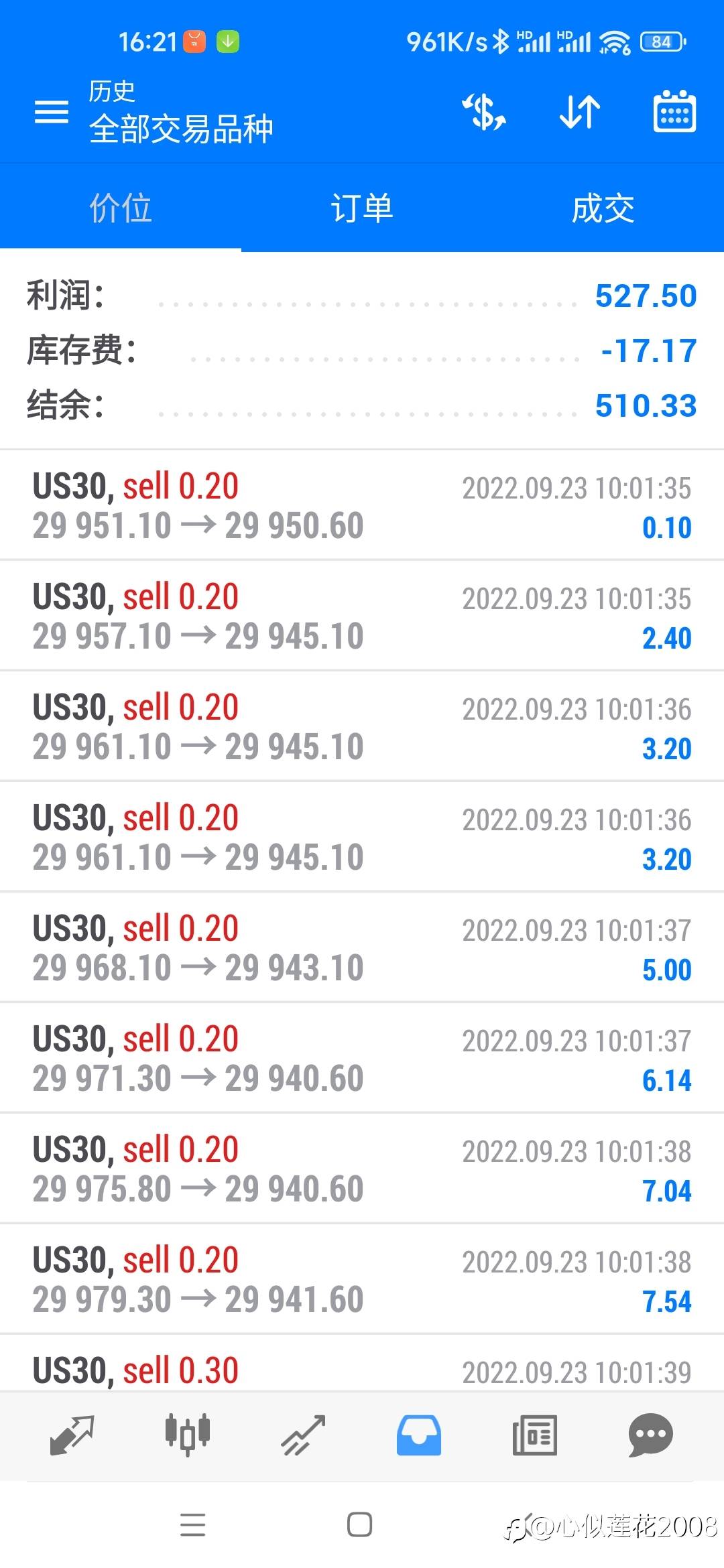The width and height of the screenshot is (724, 1568).
Task: Open the calendar date range picker
Action: 674,112
